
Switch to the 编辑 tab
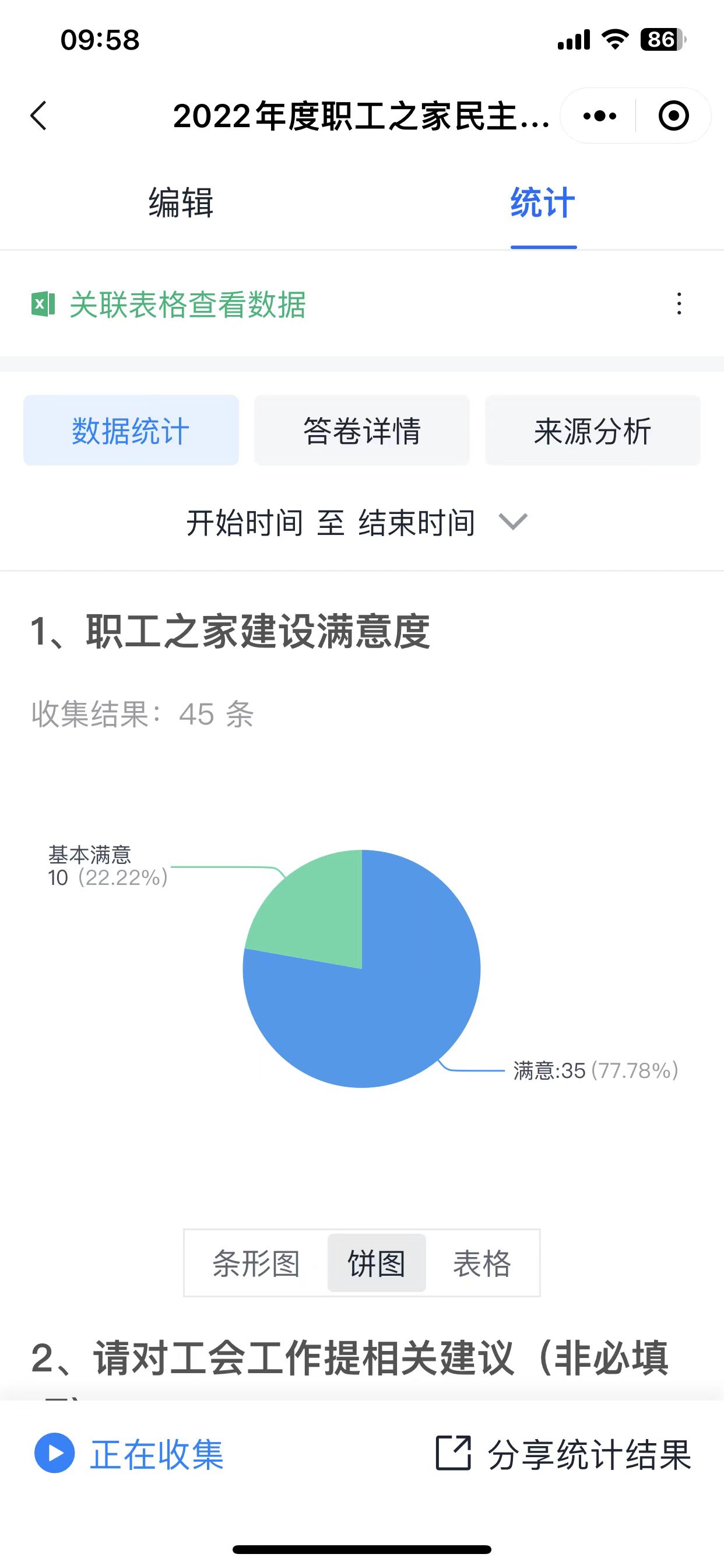[181, 202]
